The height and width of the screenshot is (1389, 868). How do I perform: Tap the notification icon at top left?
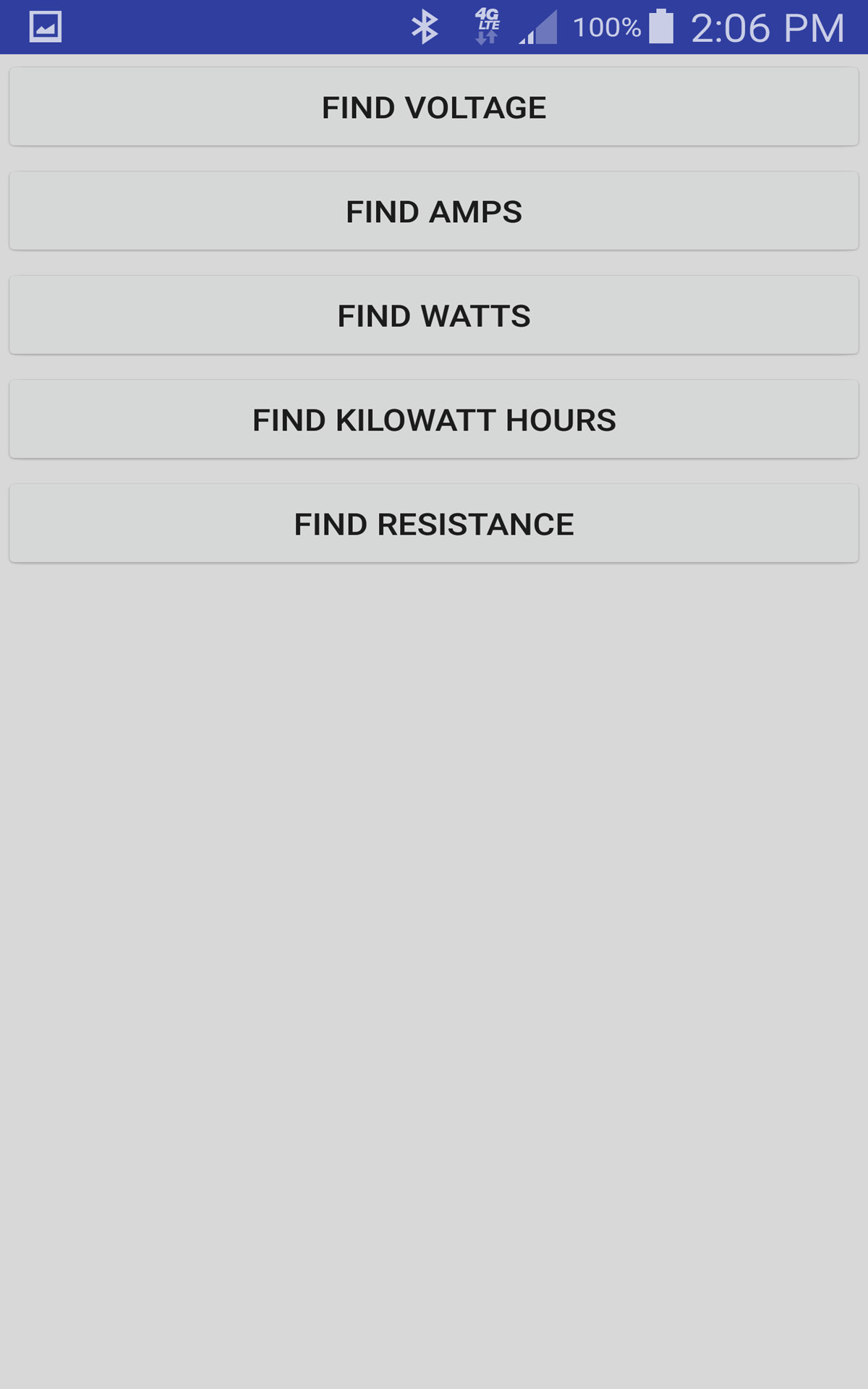click(45, 27)
